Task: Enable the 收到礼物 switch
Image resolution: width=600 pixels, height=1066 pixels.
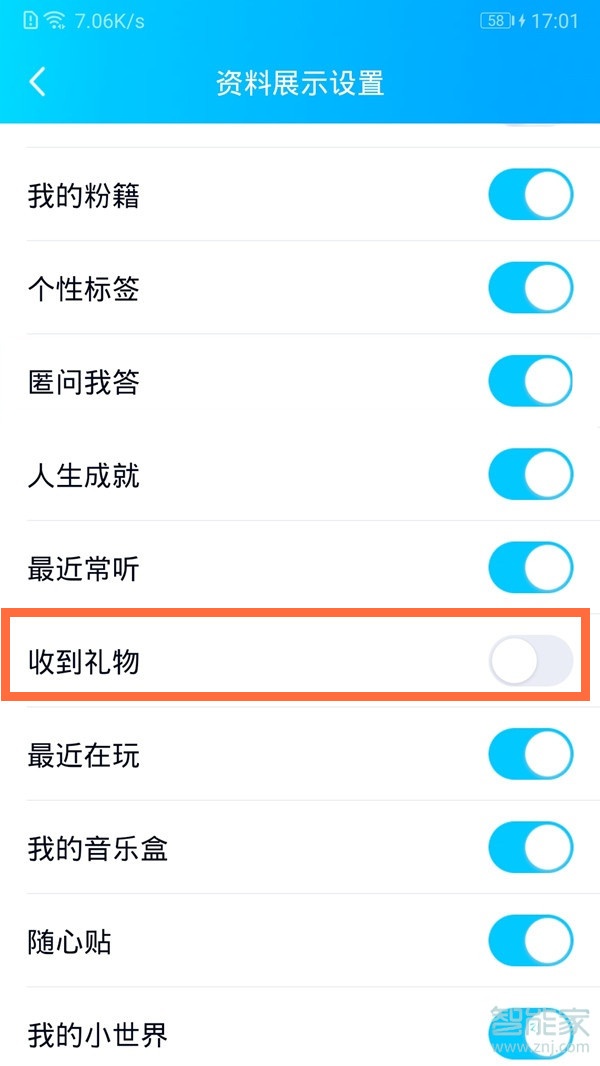Action: pyautogui.click(x=530, y=661)
